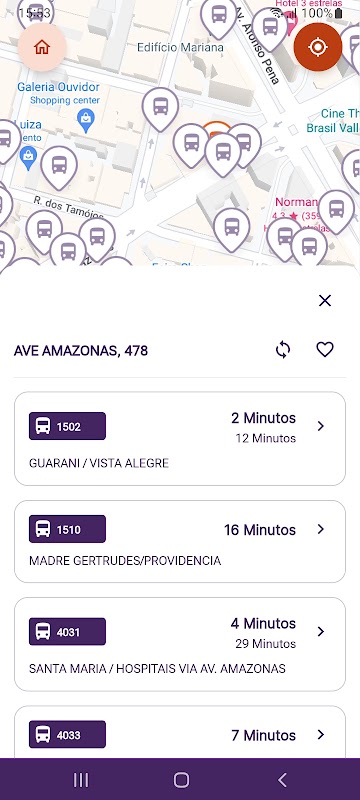View details for line 4031 Santa Maria
This screenshot has width=360, height=800.
pos(179,644)
